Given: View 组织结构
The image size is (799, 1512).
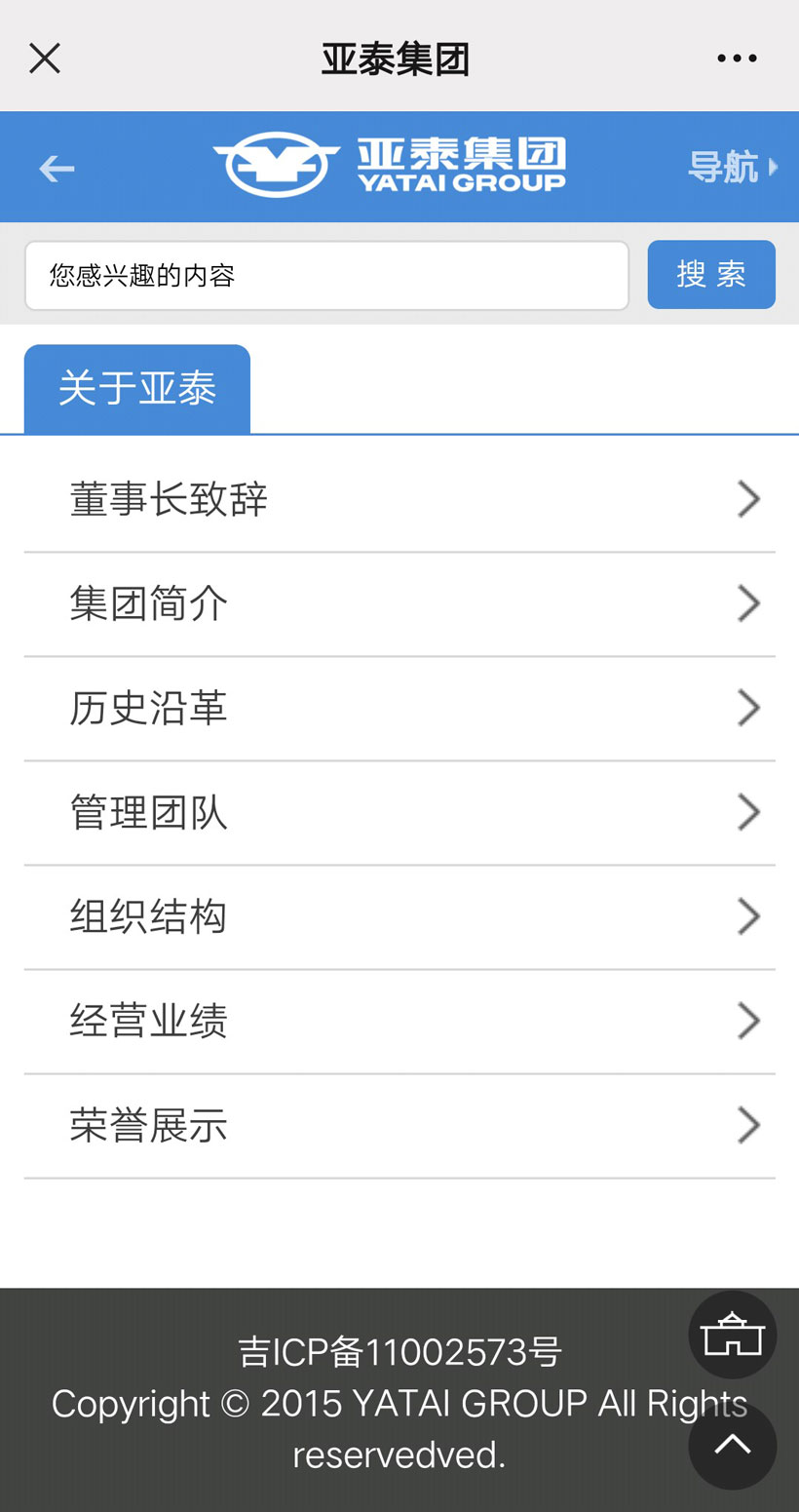Looking at the screenshot, I should pyautogui.click(x=399, y=916).
